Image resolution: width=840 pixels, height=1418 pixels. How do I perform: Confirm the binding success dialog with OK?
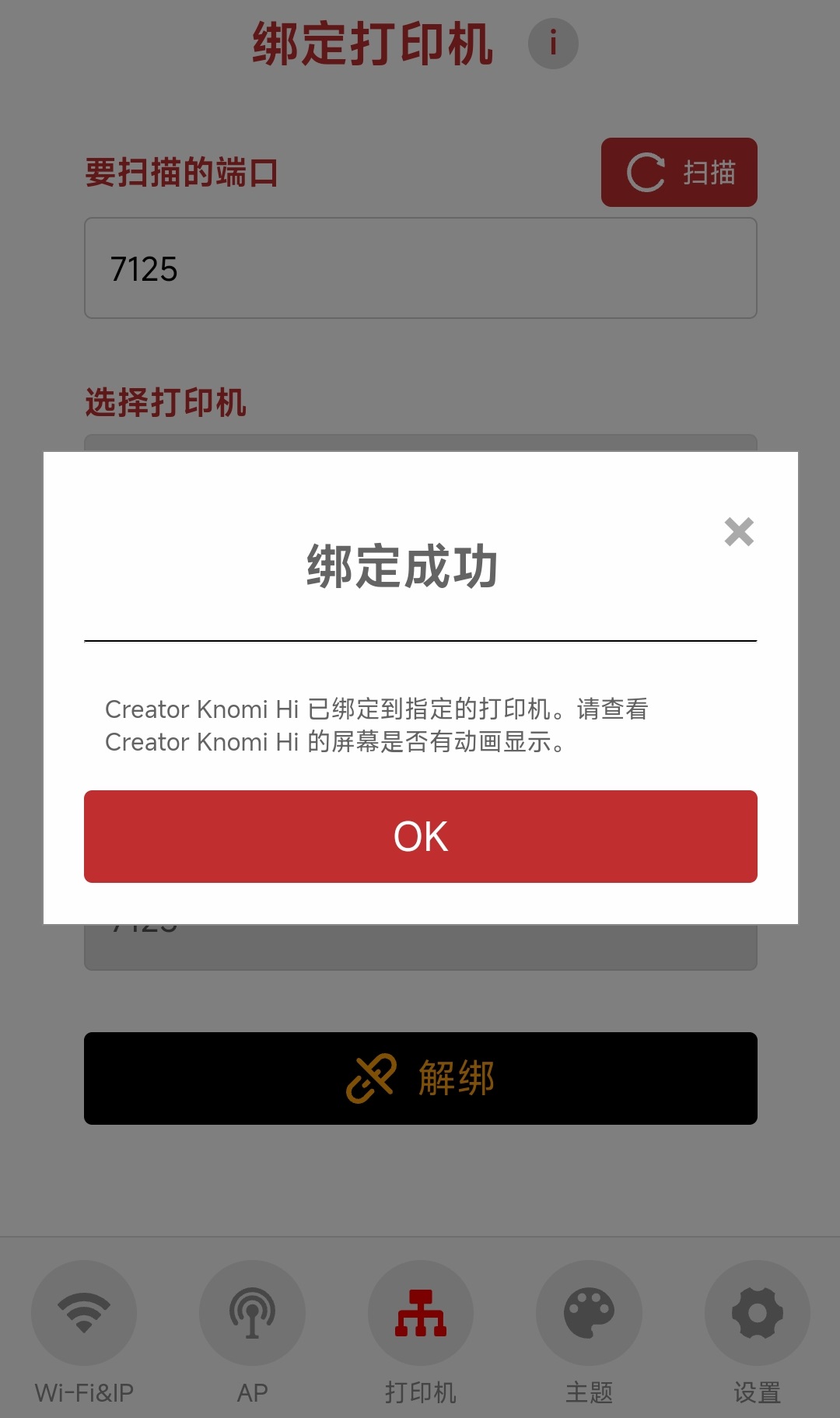pyautogui.click(x=420, y=836)
